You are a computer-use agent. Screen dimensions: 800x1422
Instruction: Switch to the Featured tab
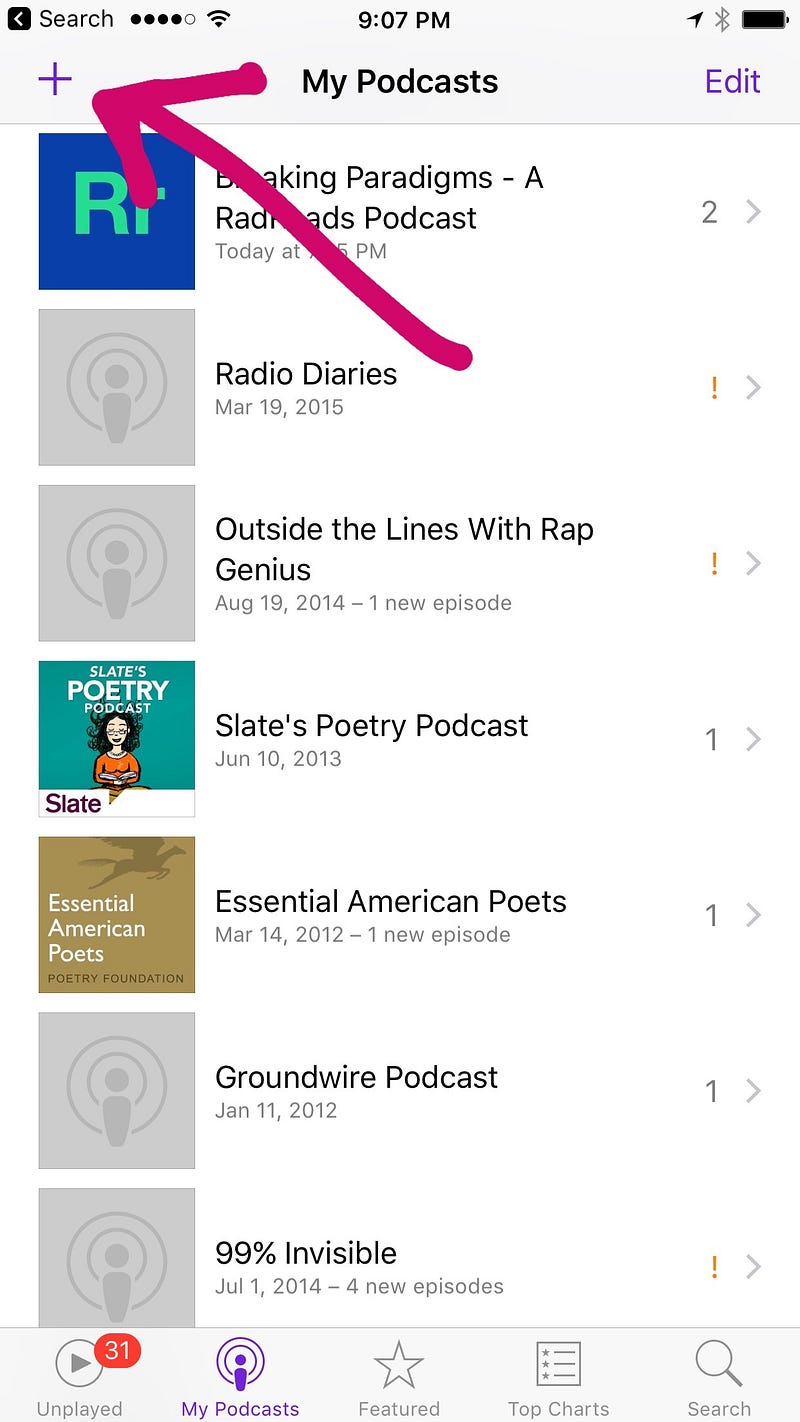[x=399, y=1376]
